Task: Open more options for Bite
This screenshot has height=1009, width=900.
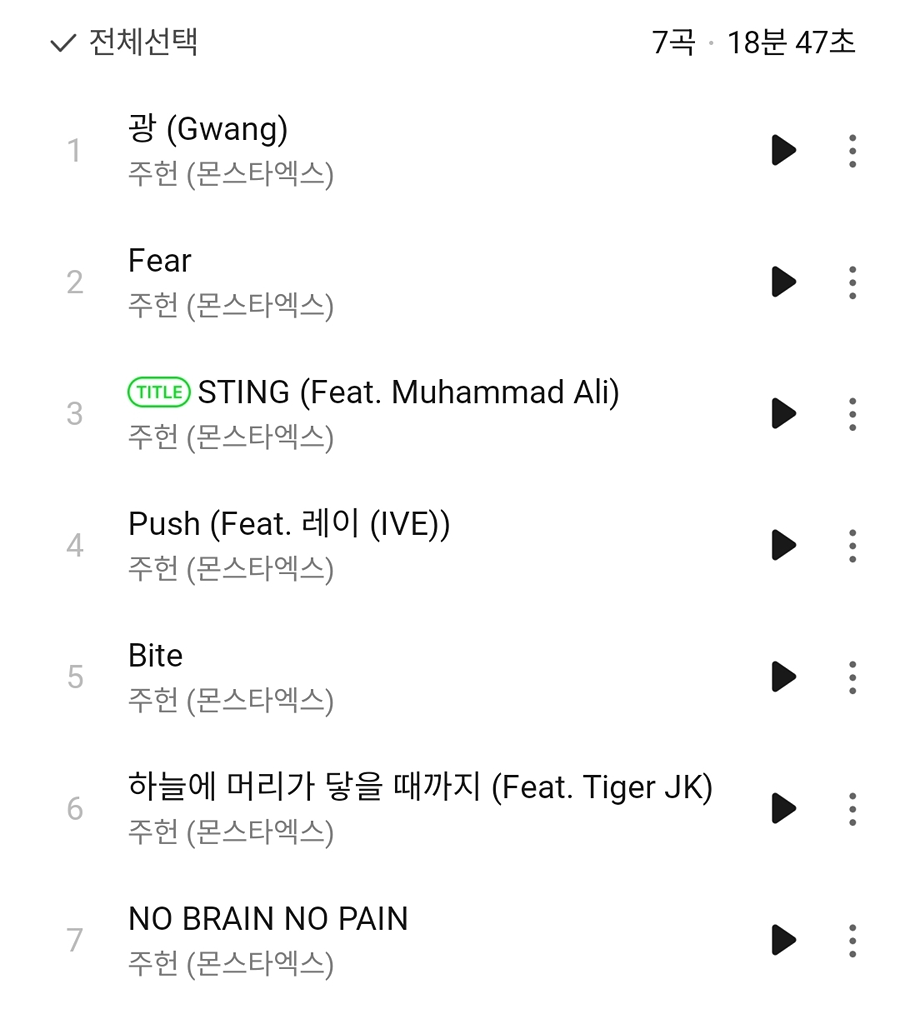Action: (x=852, y=677)
